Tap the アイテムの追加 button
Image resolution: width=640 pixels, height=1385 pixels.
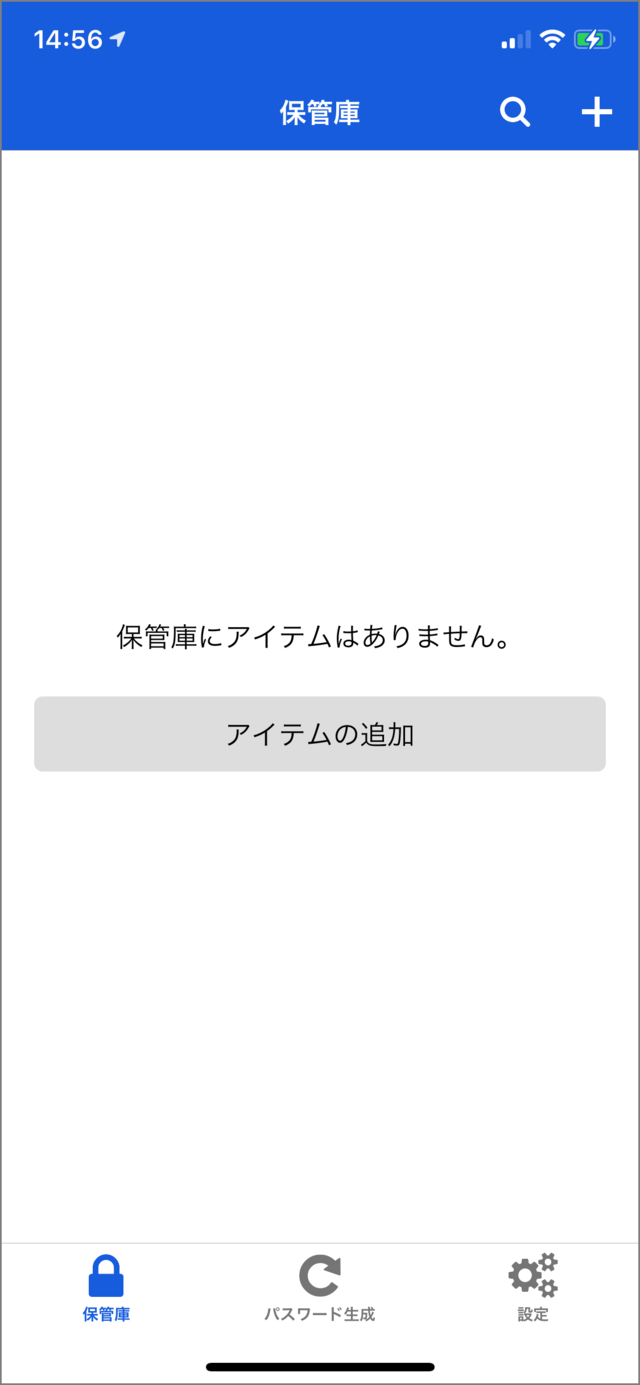320,734
